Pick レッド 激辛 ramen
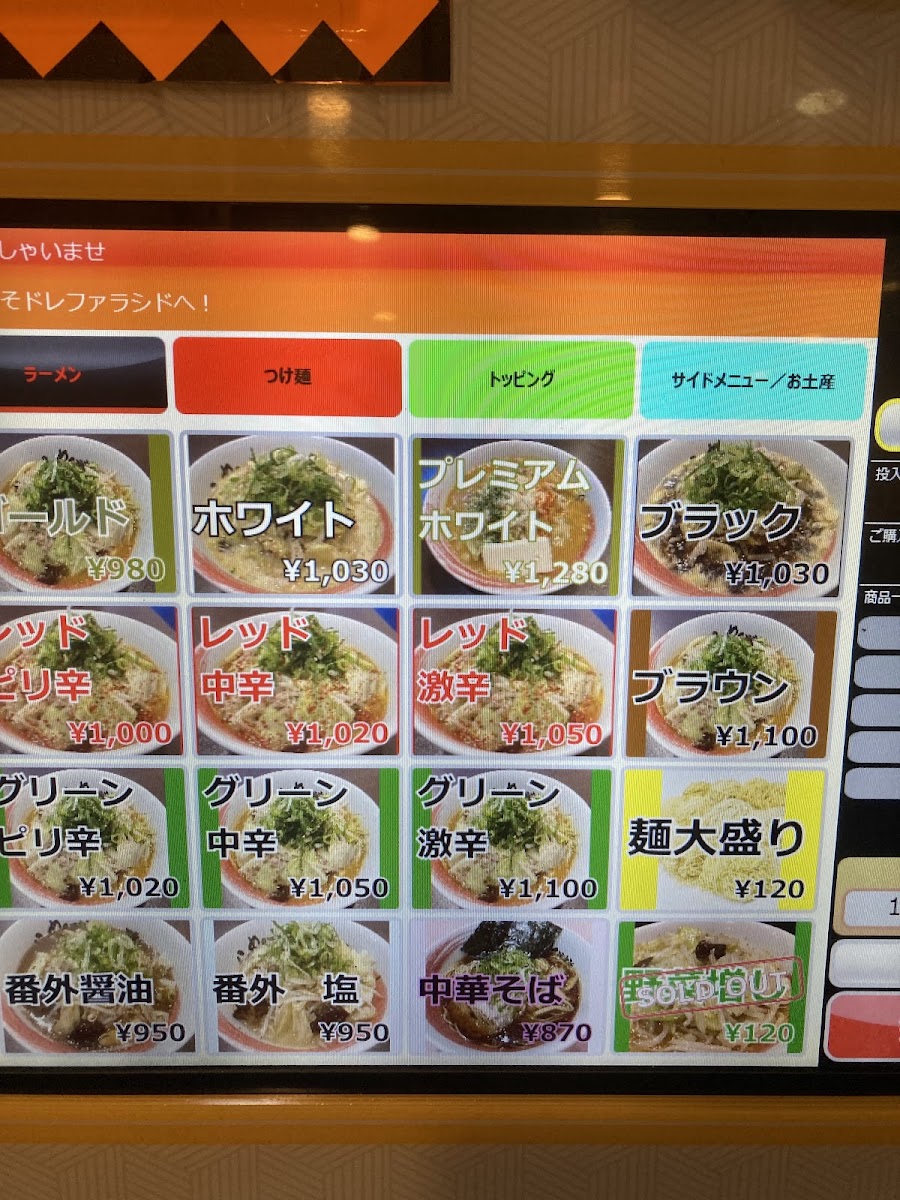Image resolution: width=900 pixels, height=1200 pixels. [x=515, y=683]
